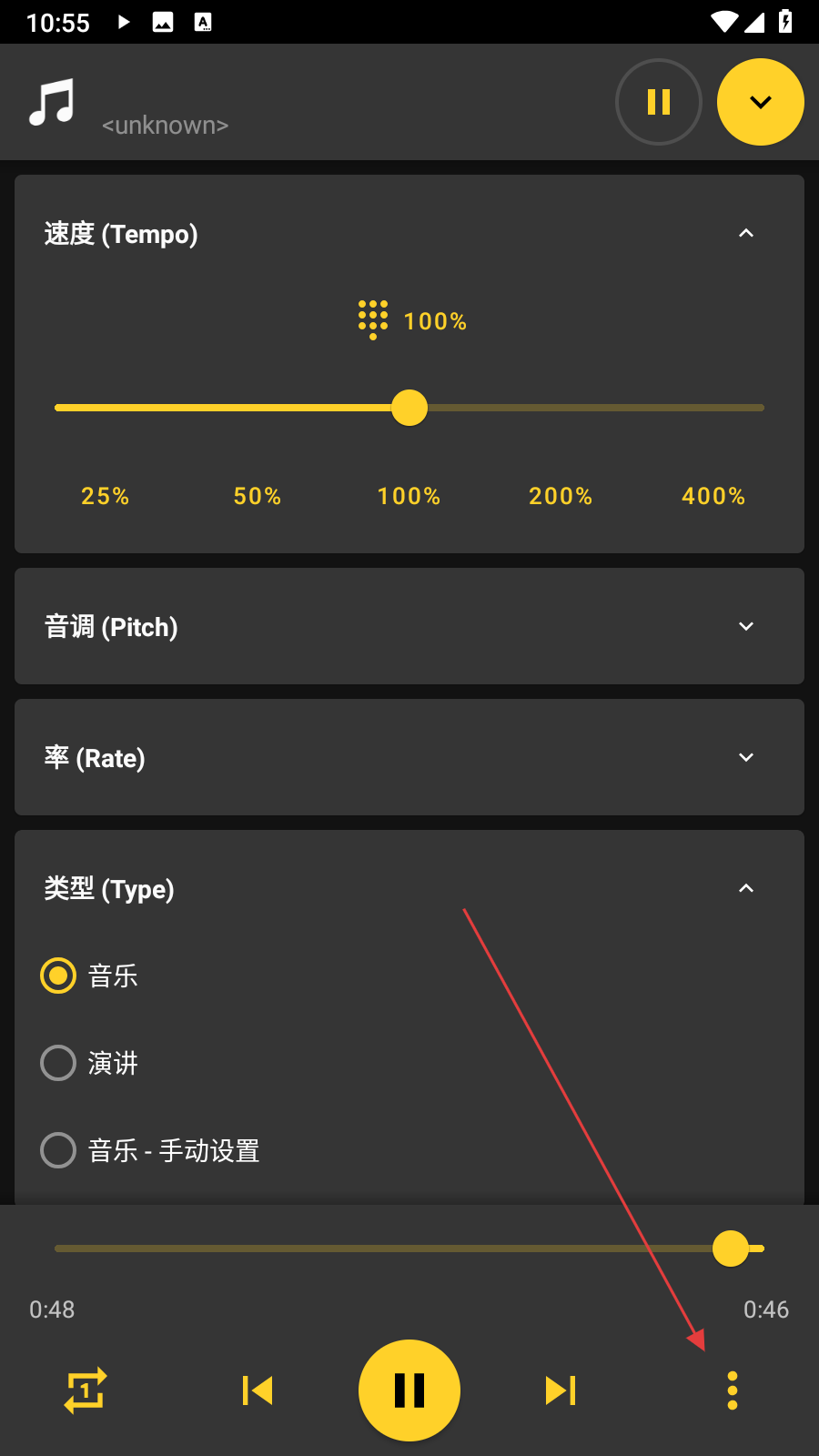The image size is (819, 1456).
Task: Toggle the repeat-one mode icon
Action: tap(86, 1390)
